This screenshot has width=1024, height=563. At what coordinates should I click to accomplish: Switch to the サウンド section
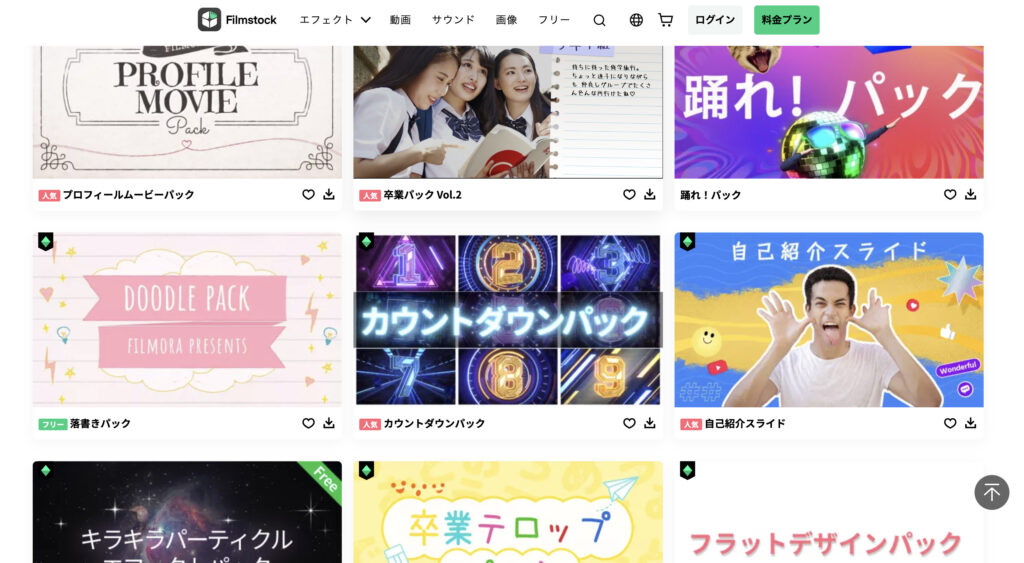453,20
